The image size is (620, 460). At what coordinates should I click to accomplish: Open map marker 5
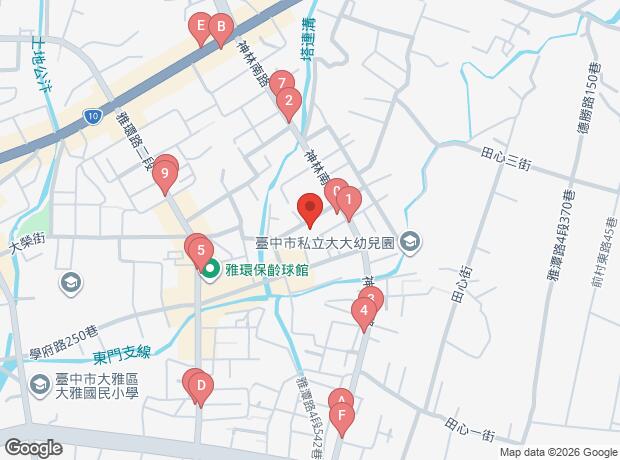click(x=201, y=251)
